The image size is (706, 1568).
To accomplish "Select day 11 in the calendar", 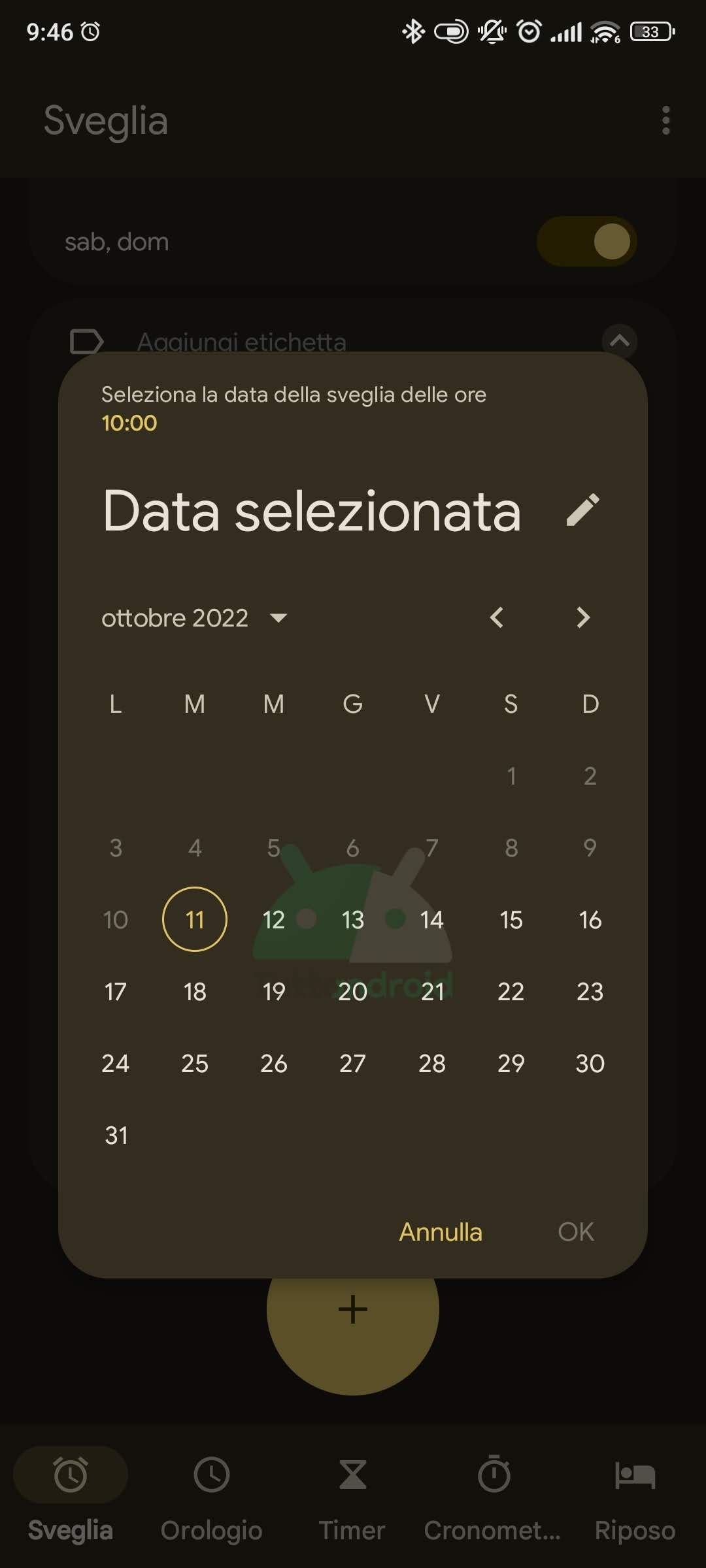I will pyautogui.click(x=195, y=919).
